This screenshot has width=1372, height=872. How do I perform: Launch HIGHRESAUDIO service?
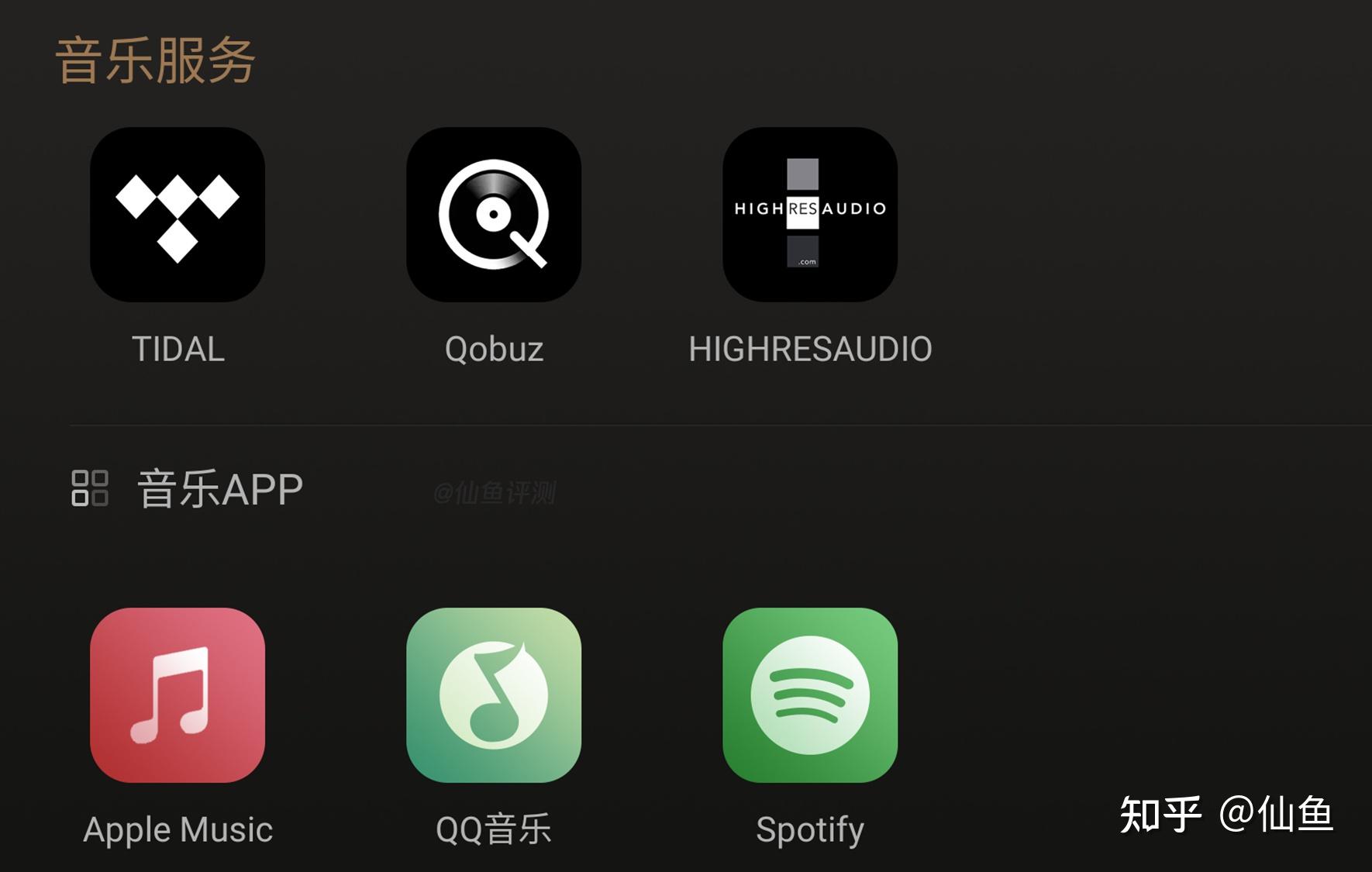click(810, 215)
